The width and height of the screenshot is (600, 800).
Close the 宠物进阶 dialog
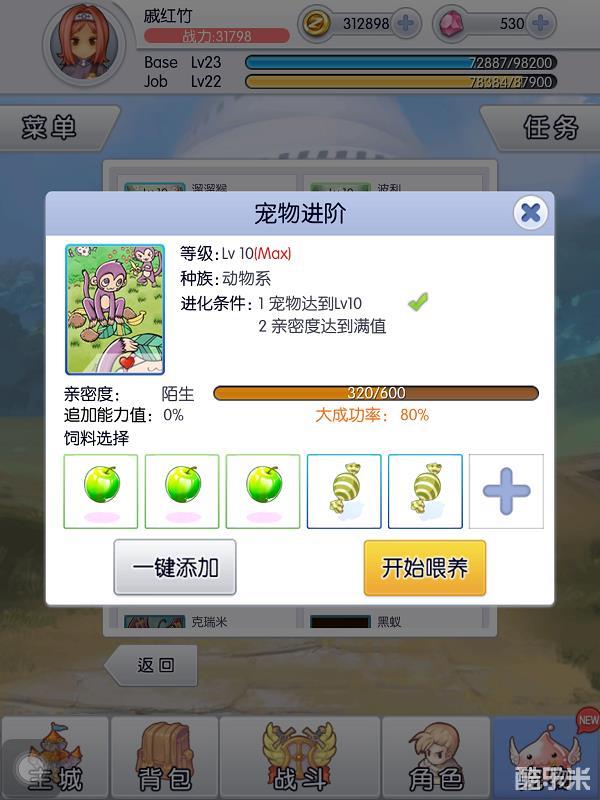(531, 212)
